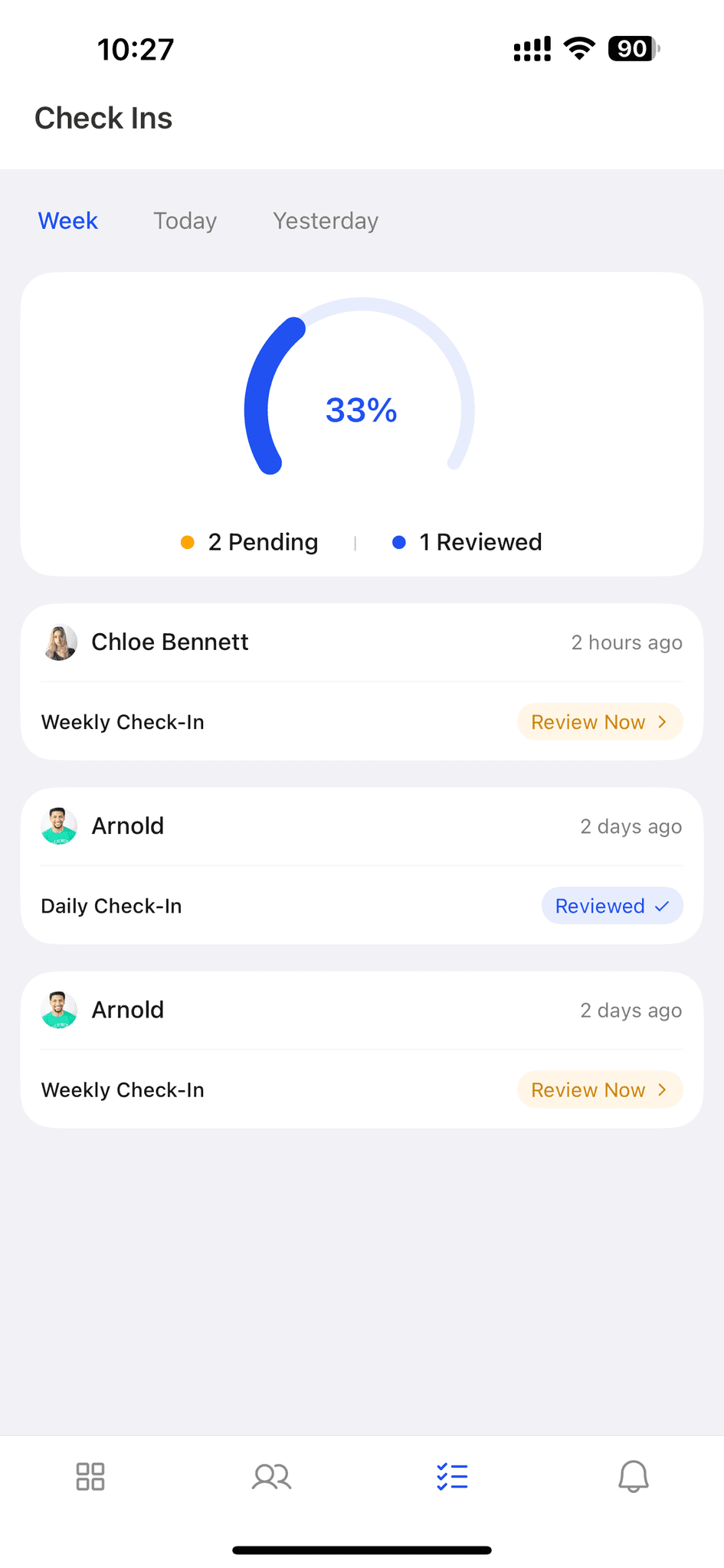Review Chloe Bennett's Weekly Check-In now
This screenshot has width=724, height=1568.
(599, 722)
